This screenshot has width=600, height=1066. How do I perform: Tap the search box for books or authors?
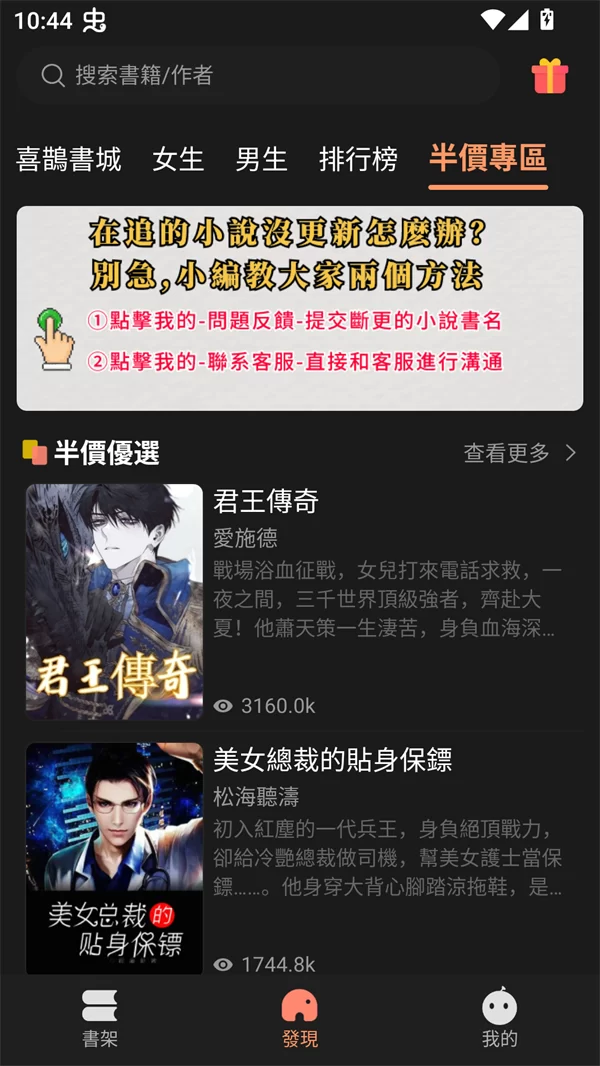pyautogui.click(x=258, y=75)
